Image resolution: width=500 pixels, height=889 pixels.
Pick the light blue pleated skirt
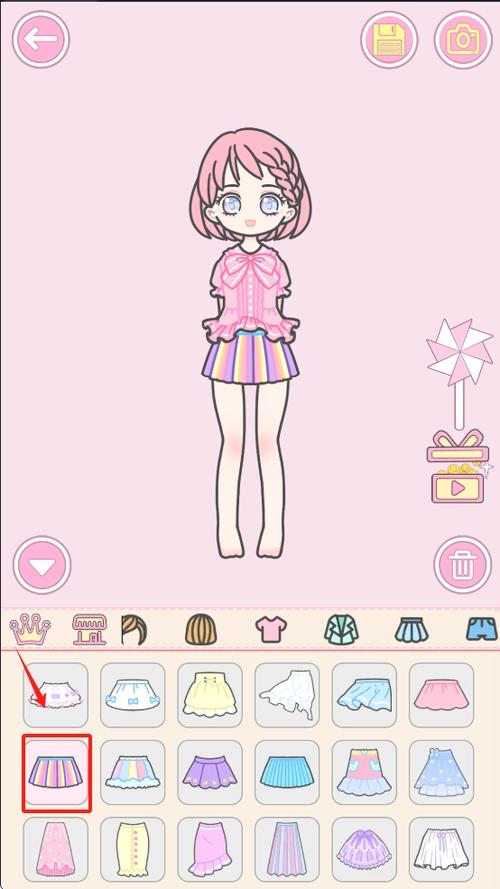pyautogui.click(x=287, y=772)
